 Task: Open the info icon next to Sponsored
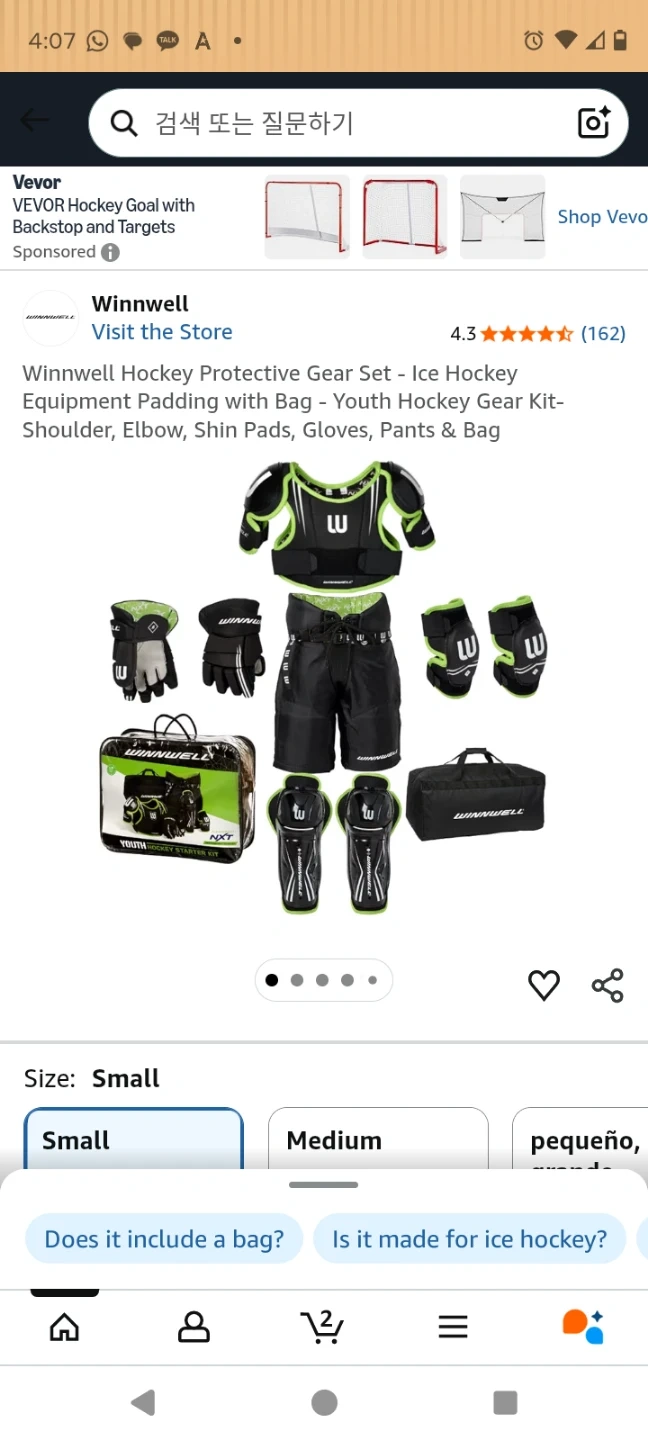[x=110, y=252]
